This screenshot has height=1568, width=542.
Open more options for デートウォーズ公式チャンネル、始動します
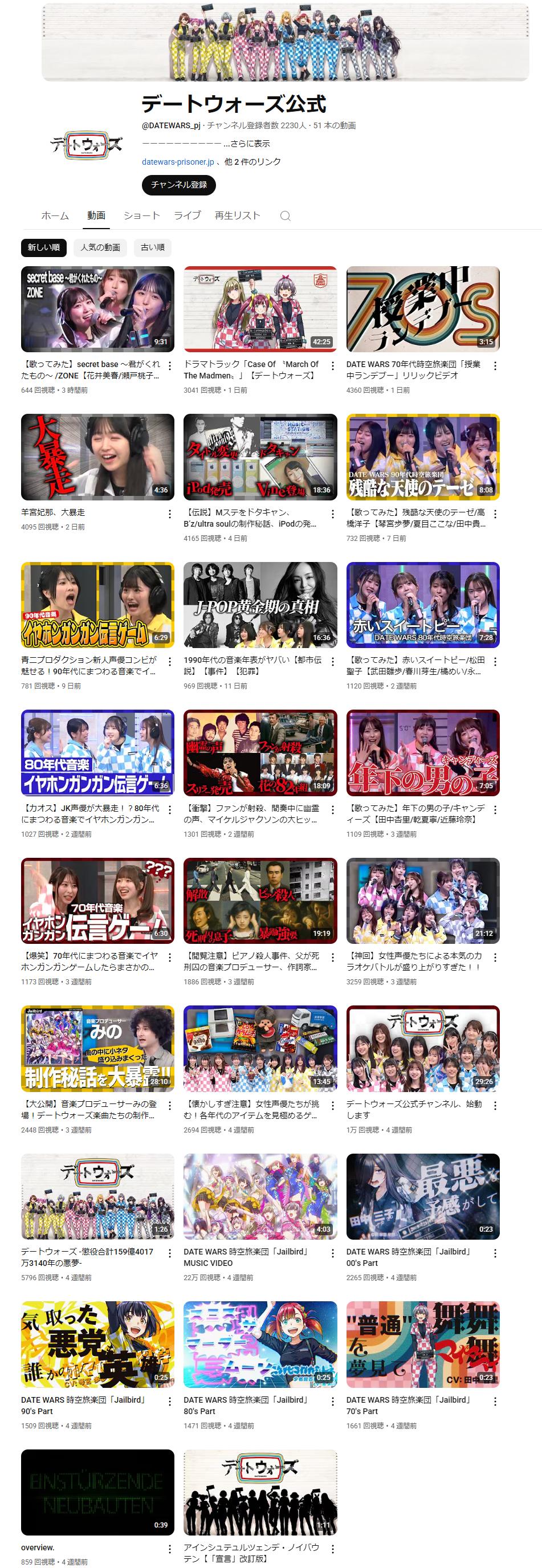click(x=495, y=1105)
